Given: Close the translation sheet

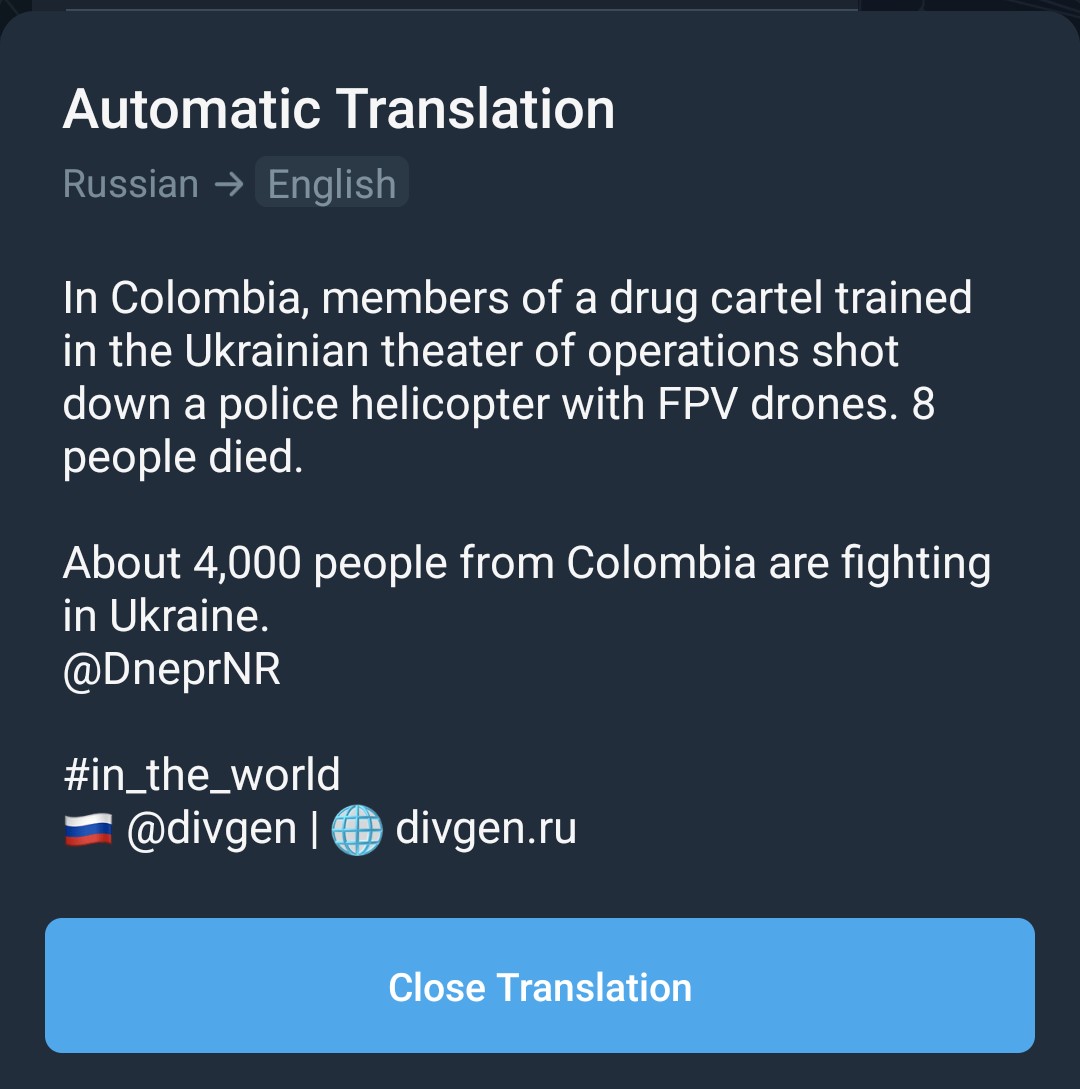Looking at the screenshot, I should pos(539,986).
